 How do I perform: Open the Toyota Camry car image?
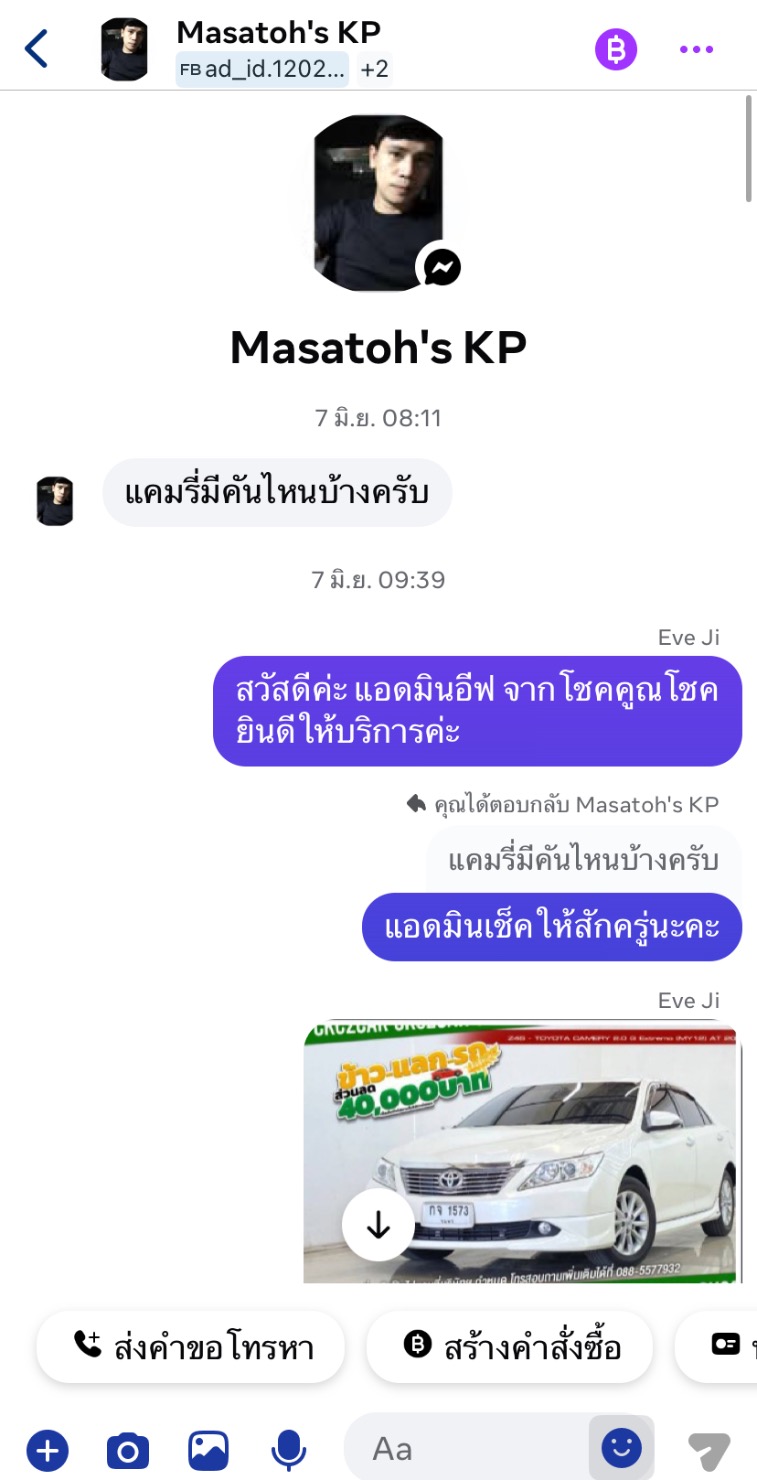(x=560, y=1150)
